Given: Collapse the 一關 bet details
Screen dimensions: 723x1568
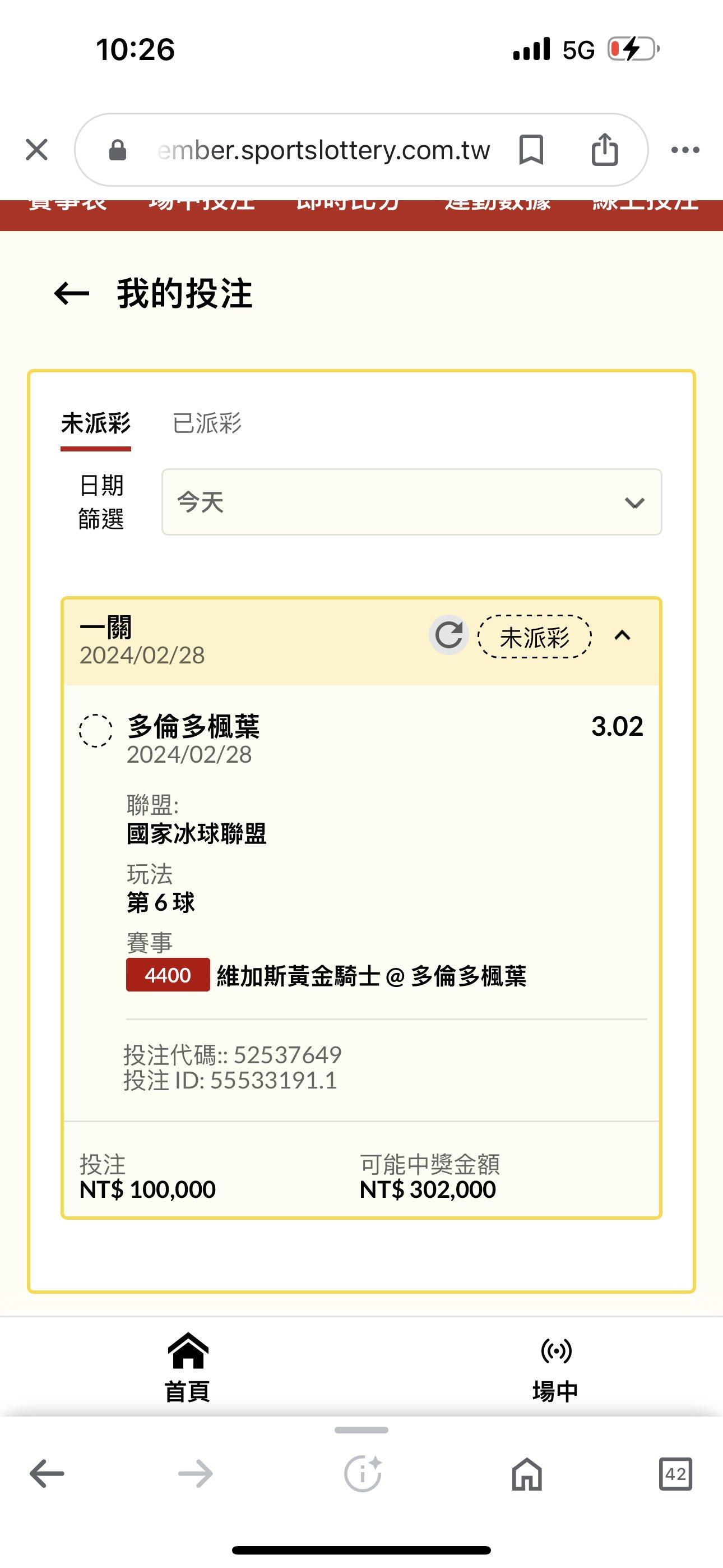Looking at the screenshot, I should coord(622,636).
